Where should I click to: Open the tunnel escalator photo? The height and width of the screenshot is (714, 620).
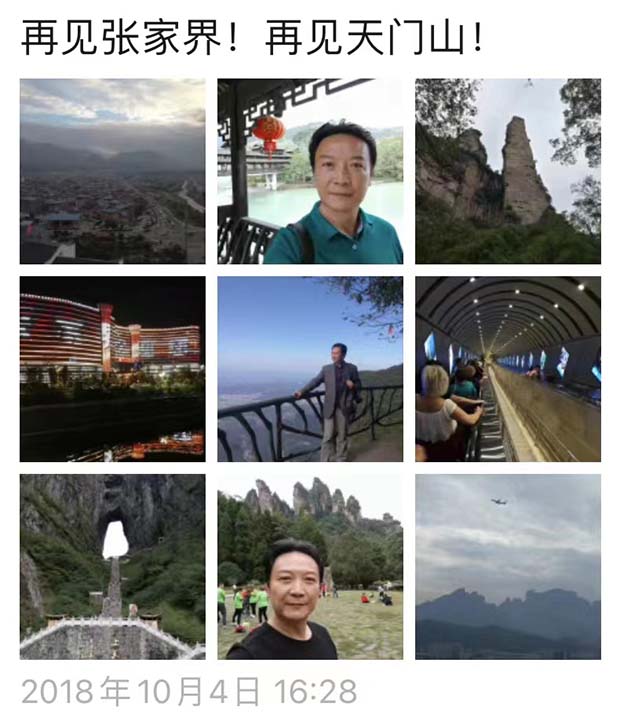pos(508,369)
